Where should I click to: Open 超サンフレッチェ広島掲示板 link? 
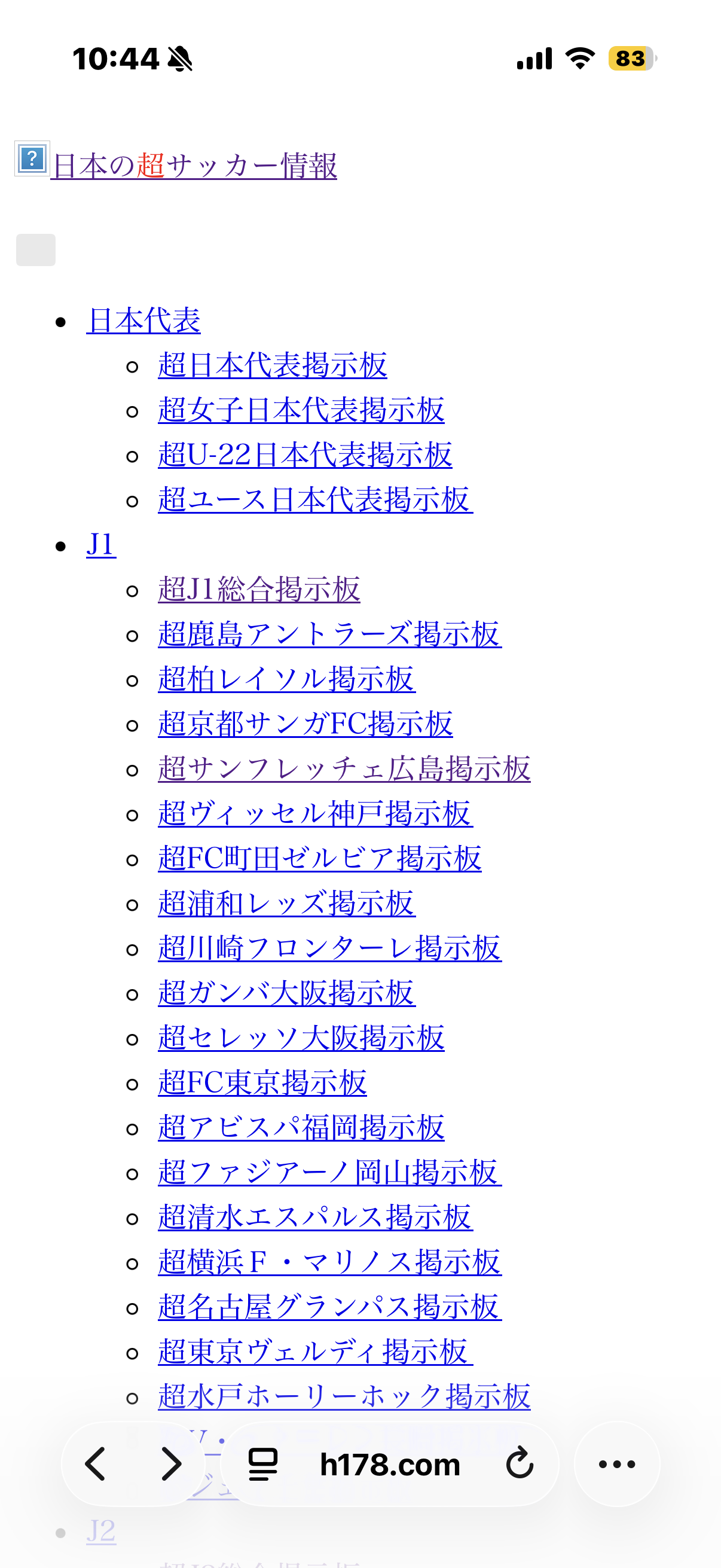coord(344,769)
